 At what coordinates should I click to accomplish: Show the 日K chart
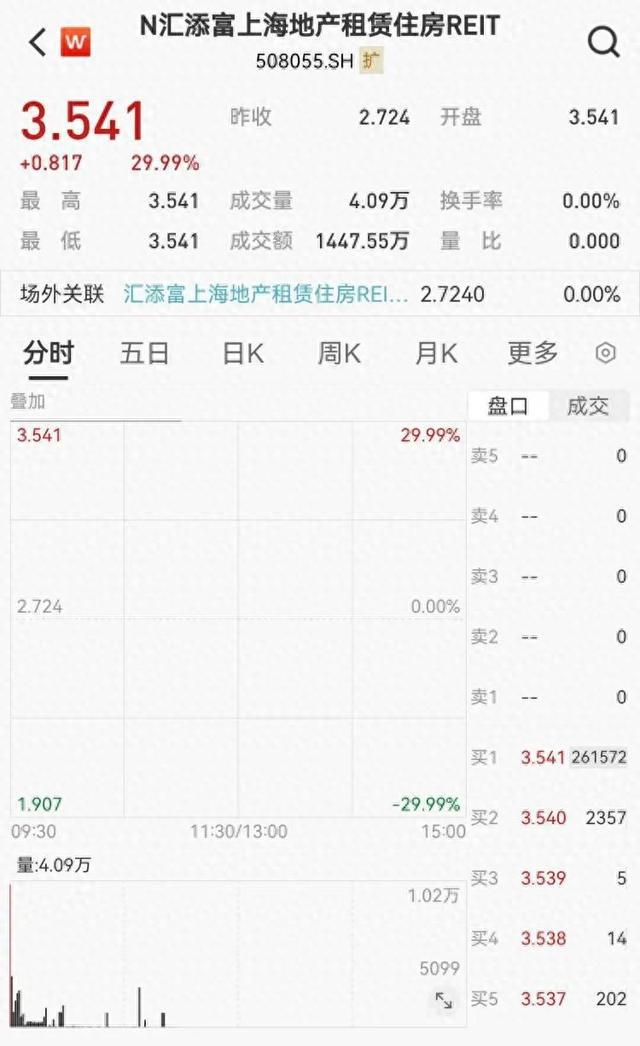(243, 353)
